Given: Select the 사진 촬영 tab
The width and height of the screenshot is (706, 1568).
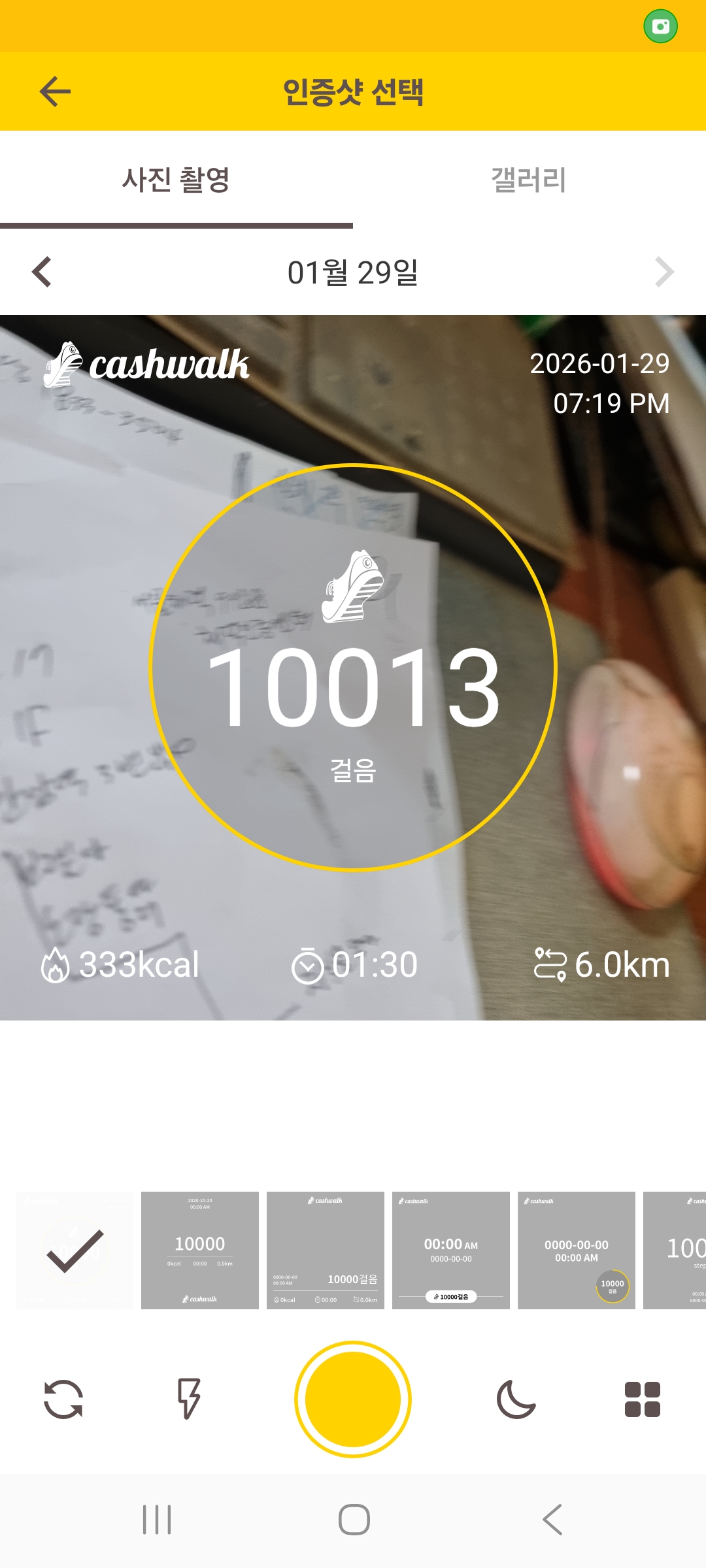Looking at the screenshot, I should coord(176,180).
